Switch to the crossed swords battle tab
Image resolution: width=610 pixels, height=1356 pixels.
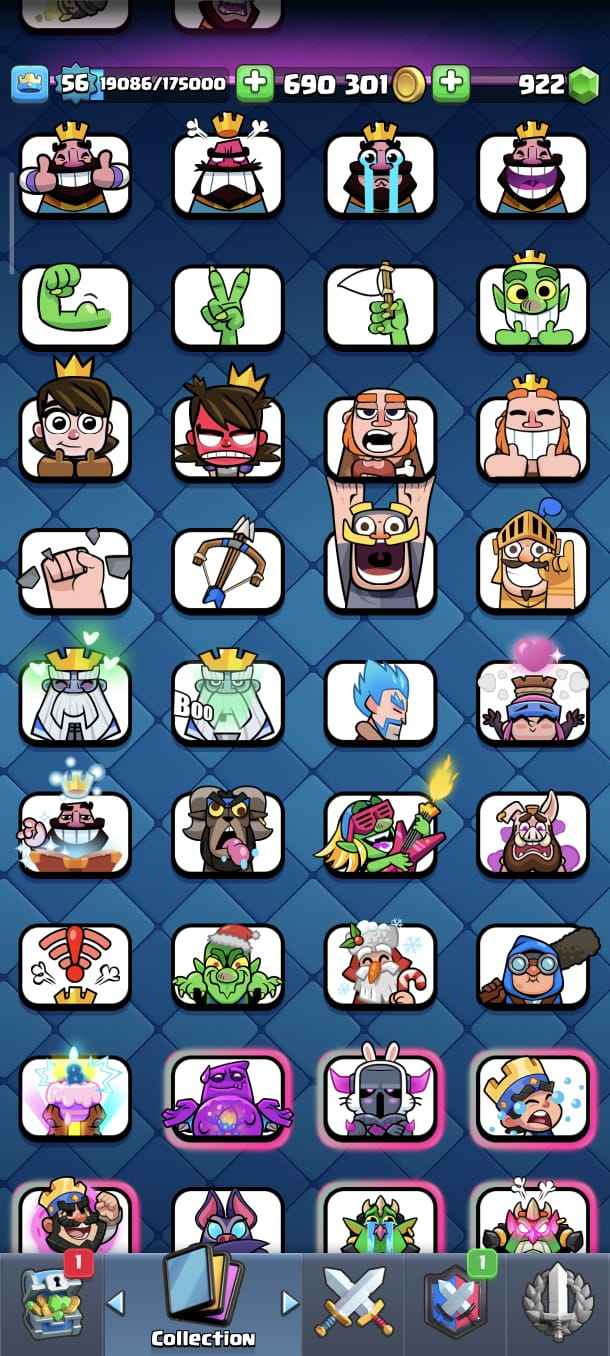[352, 1303]
